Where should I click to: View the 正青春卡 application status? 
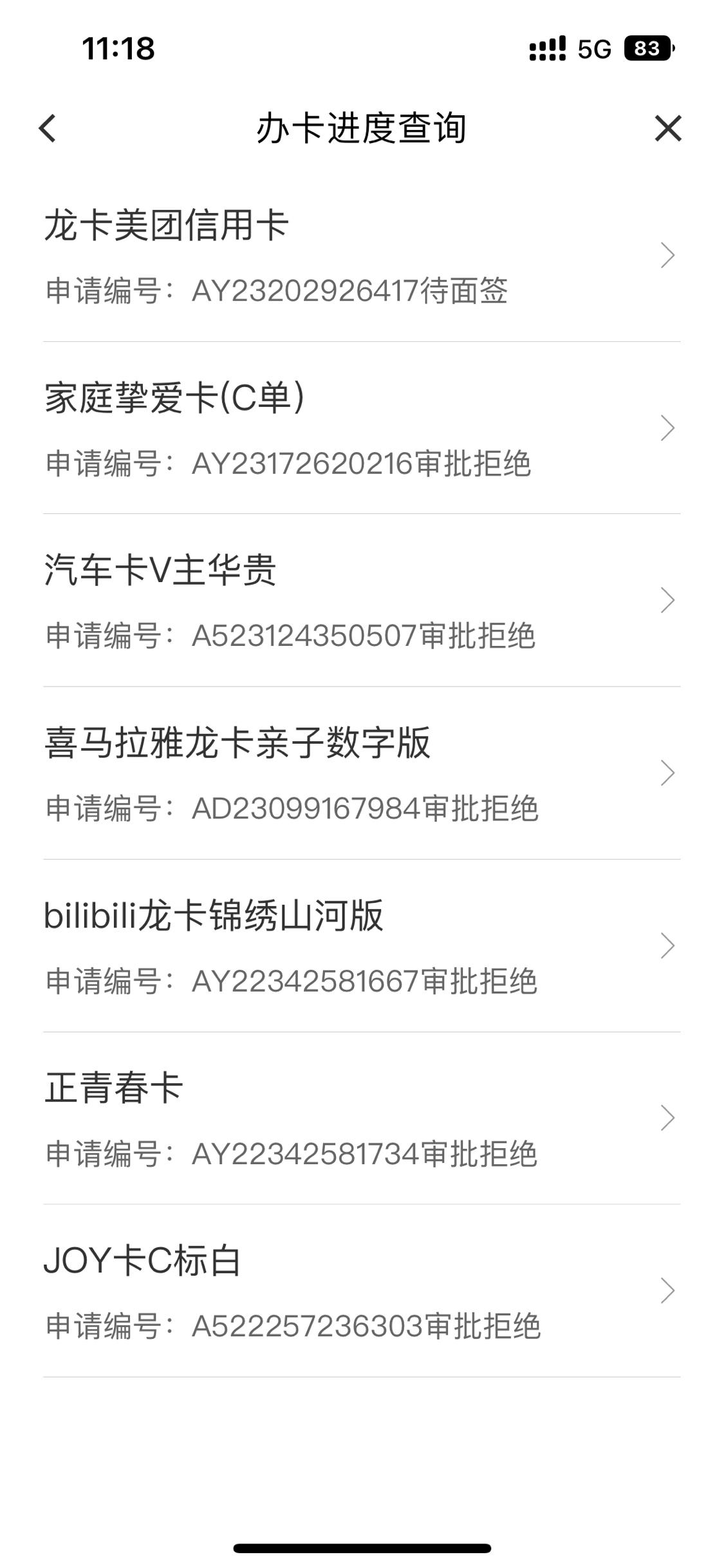click(362, 1118)
